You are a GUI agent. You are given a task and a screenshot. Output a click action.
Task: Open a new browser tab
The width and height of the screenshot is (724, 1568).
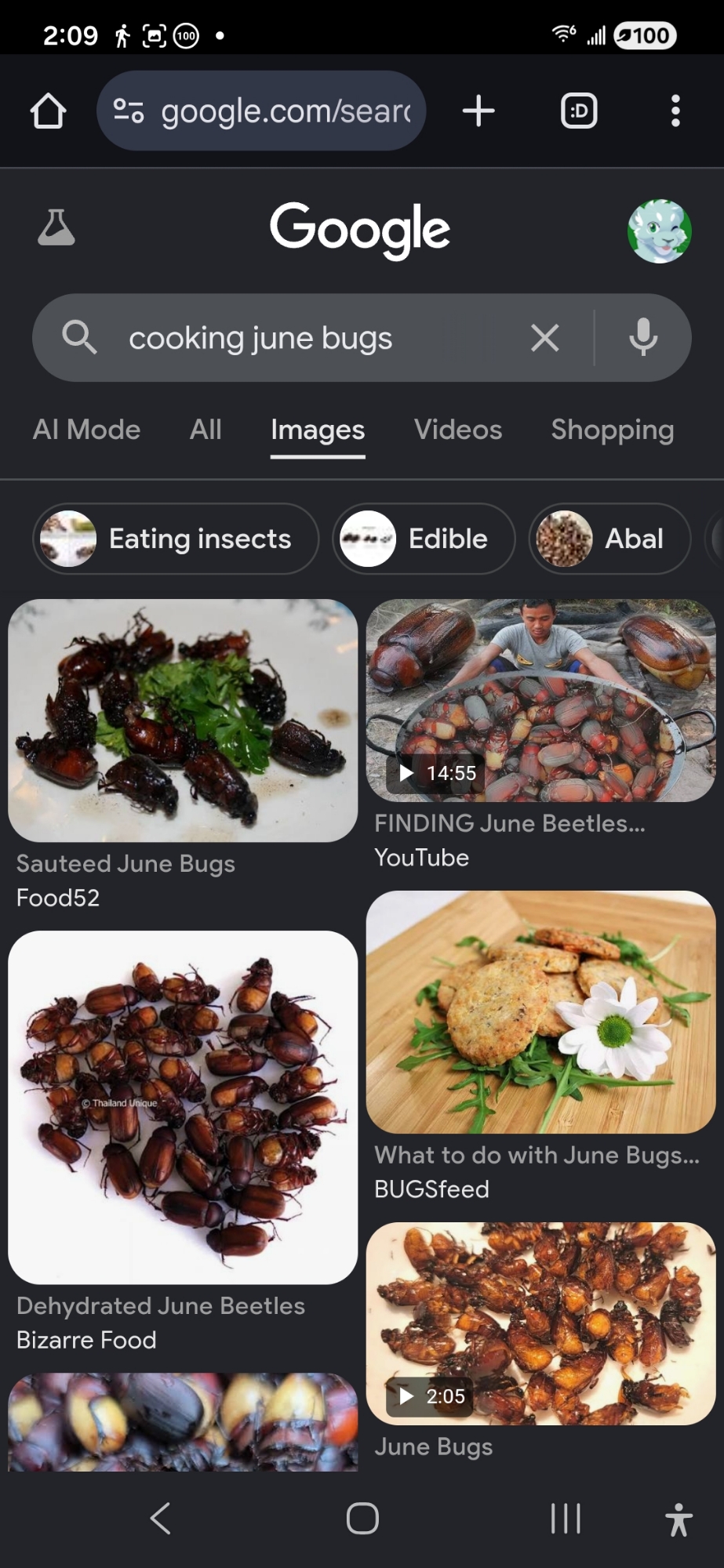tap(478, 111)
